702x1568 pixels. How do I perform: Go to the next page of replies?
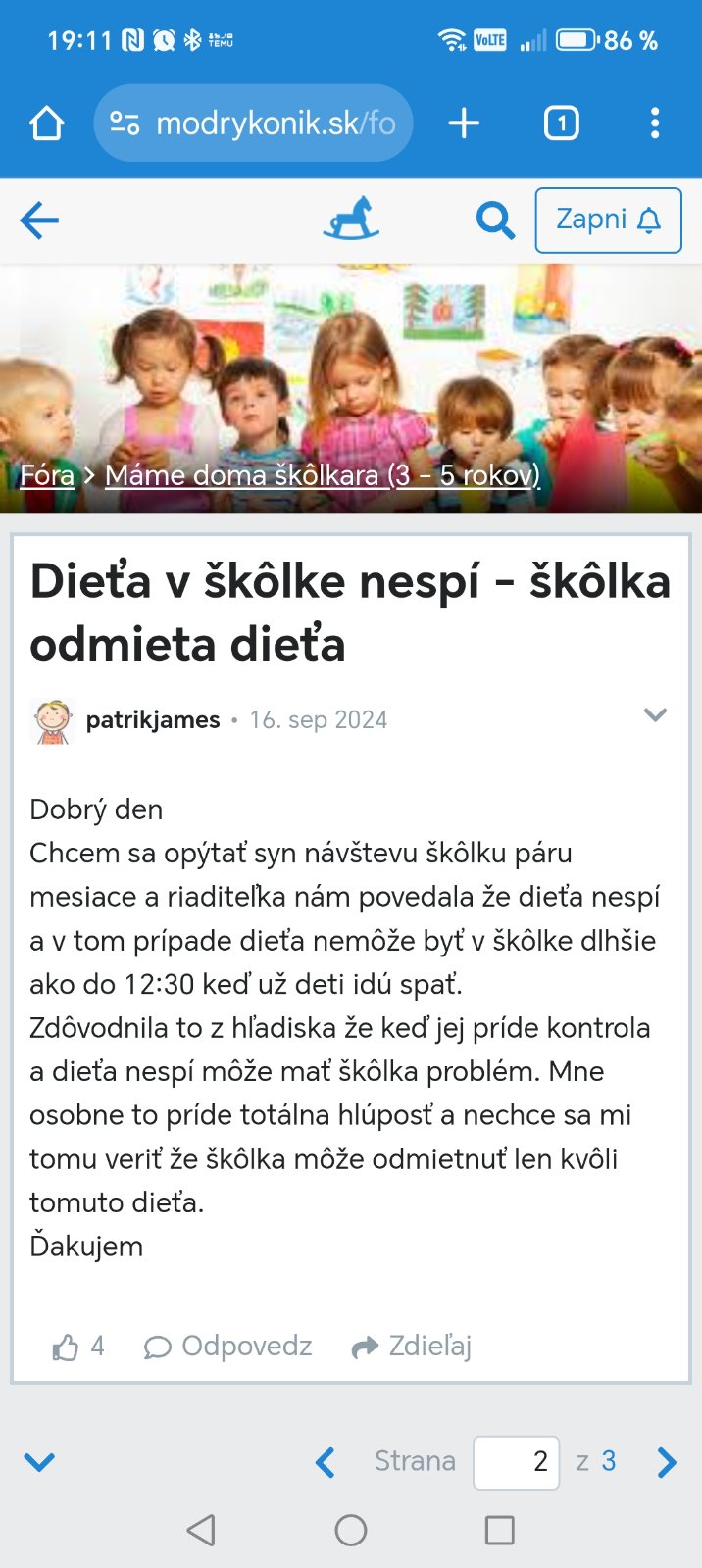tap(667, 1462)
